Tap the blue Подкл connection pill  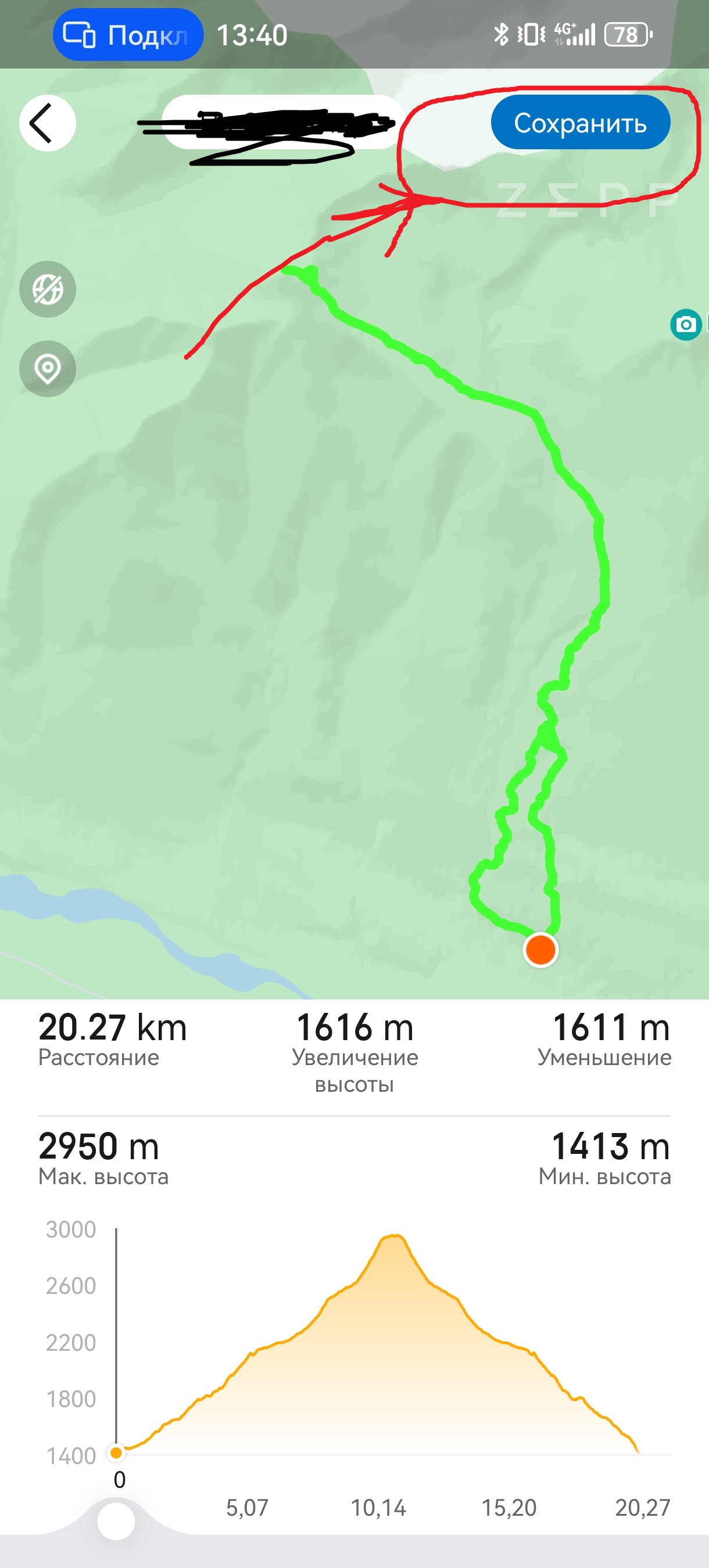coord(128,35)
